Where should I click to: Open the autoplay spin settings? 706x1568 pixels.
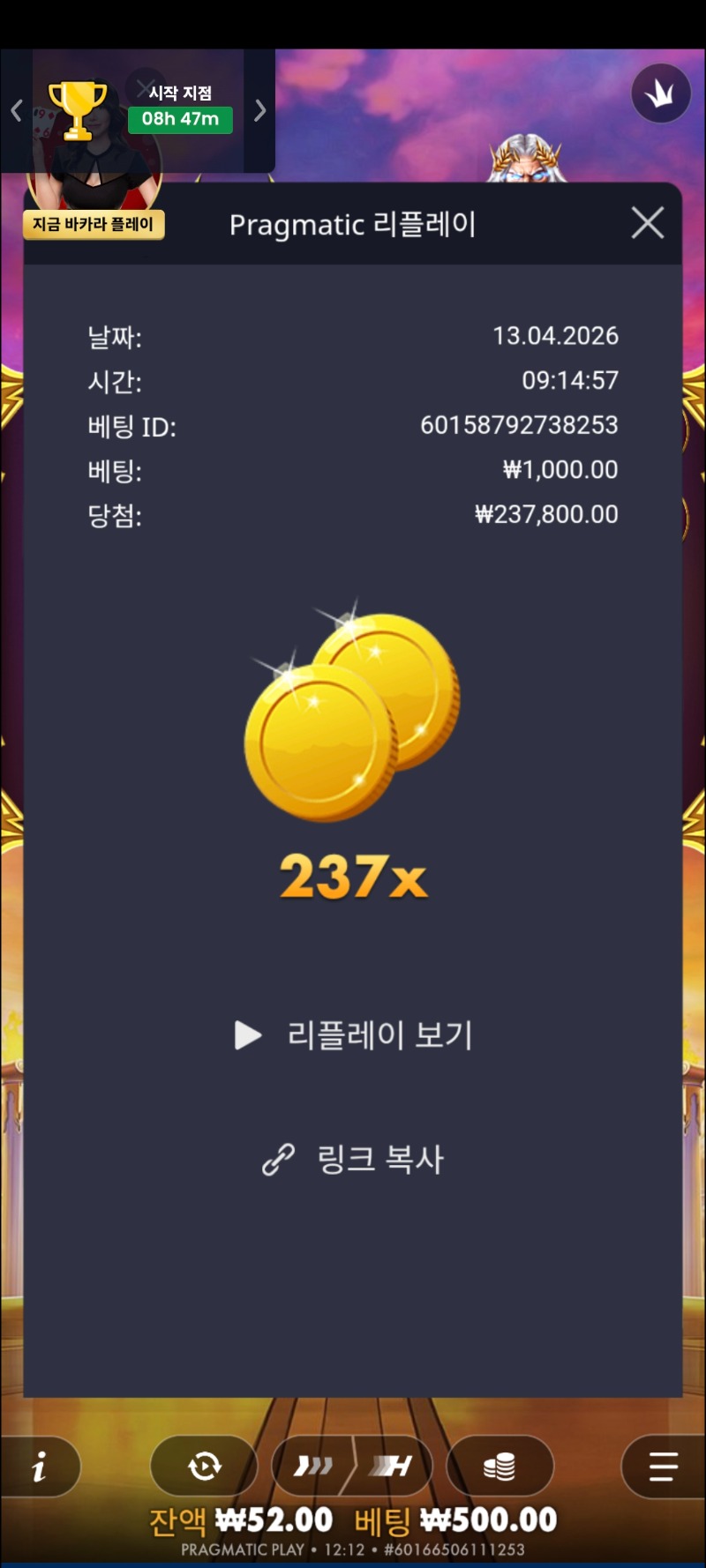(x=204, y=1467)
